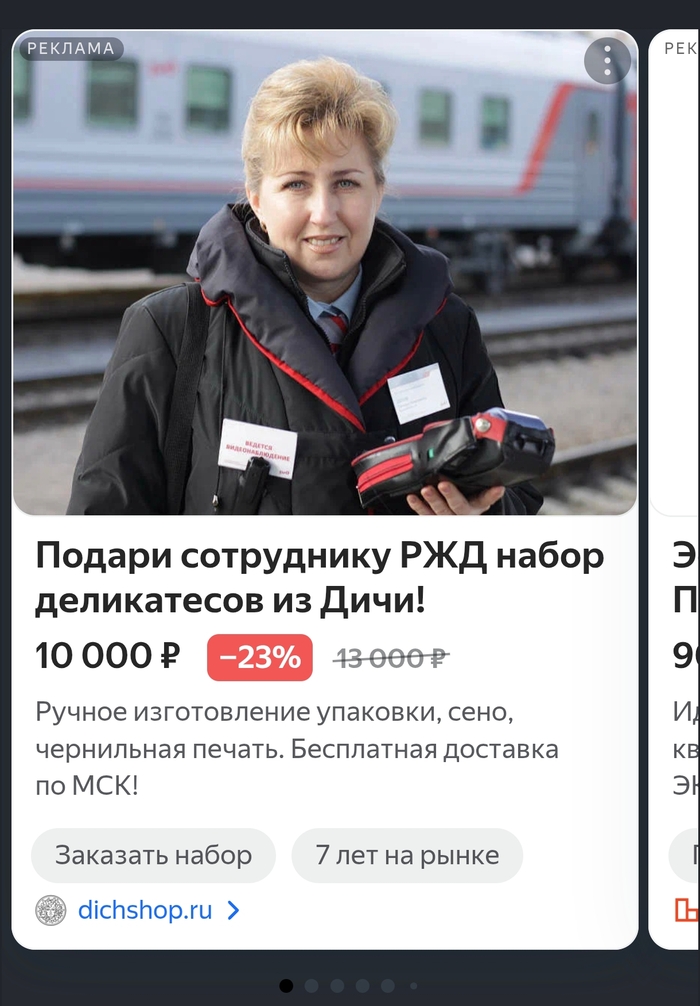This screenshot has height=1006, width=700.
Task: Tap the '7 лет на рынке' chip
Action: [x=407, y=856]
